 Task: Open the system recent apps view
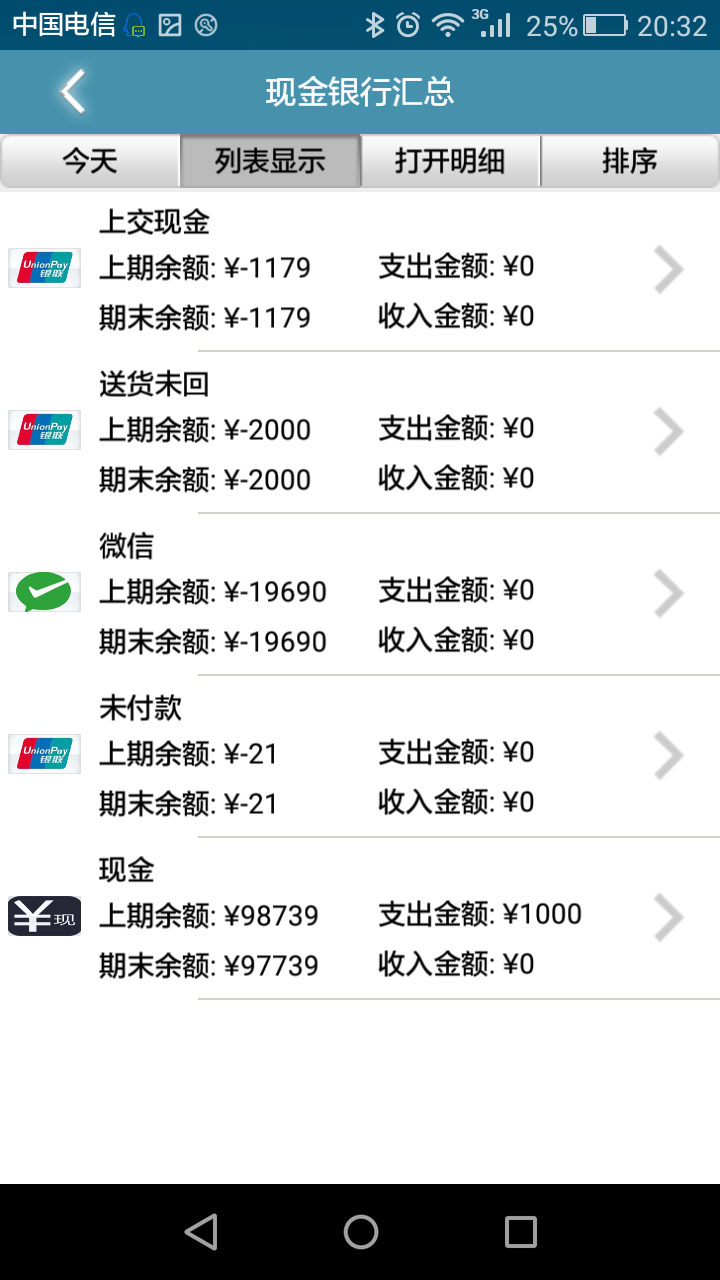coord(520,1232)
